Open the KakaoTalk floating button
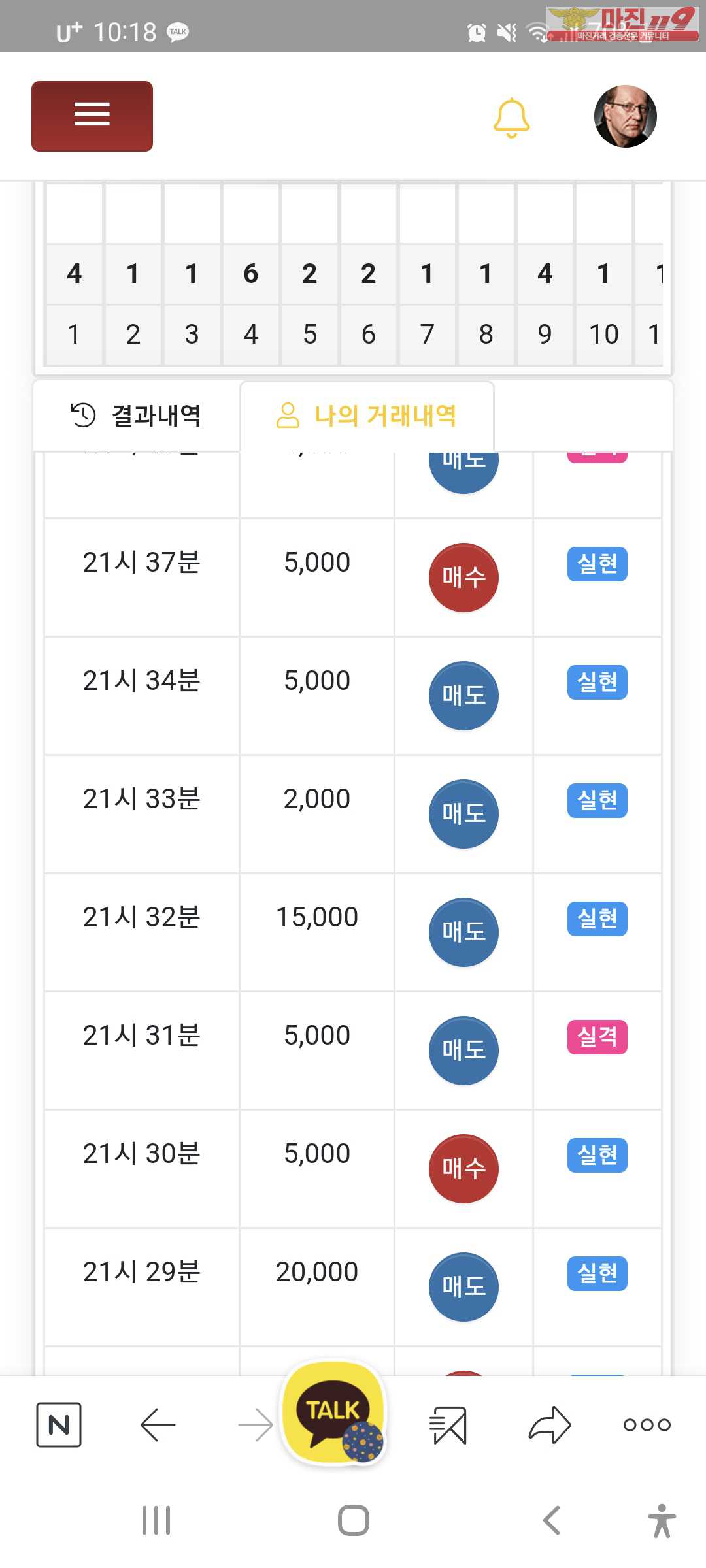Viewport: 706px width, 1568px height. (x=334, y=1413)
